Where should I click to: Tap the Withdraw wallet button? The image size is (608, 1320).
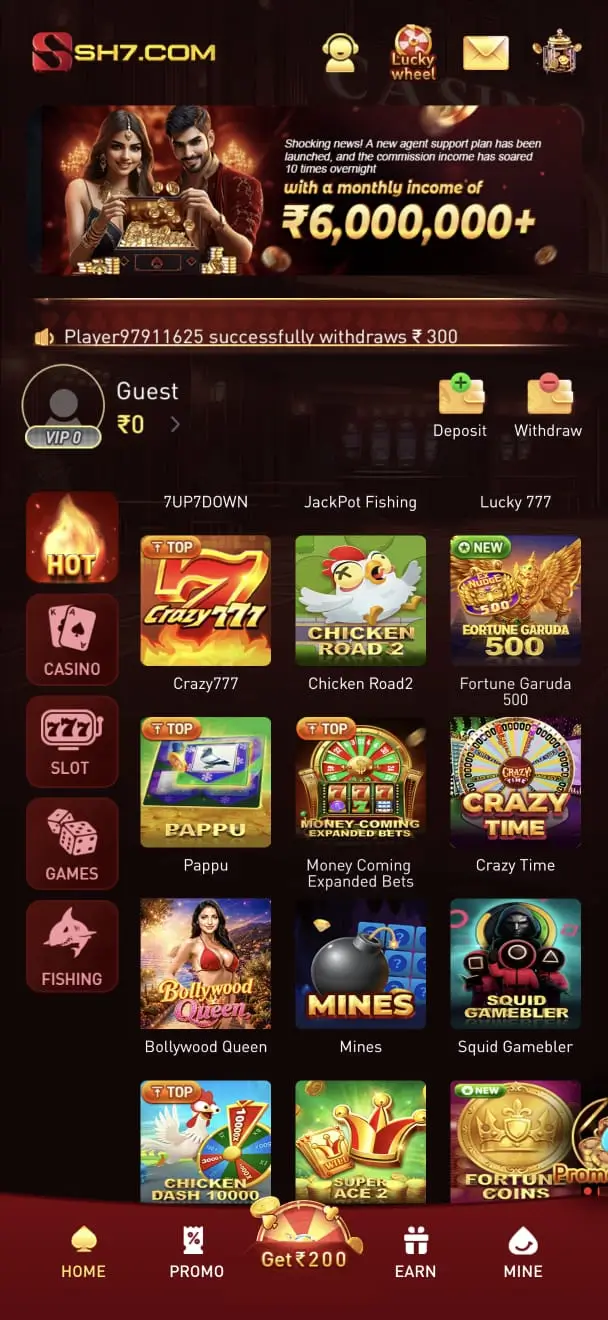548,406
